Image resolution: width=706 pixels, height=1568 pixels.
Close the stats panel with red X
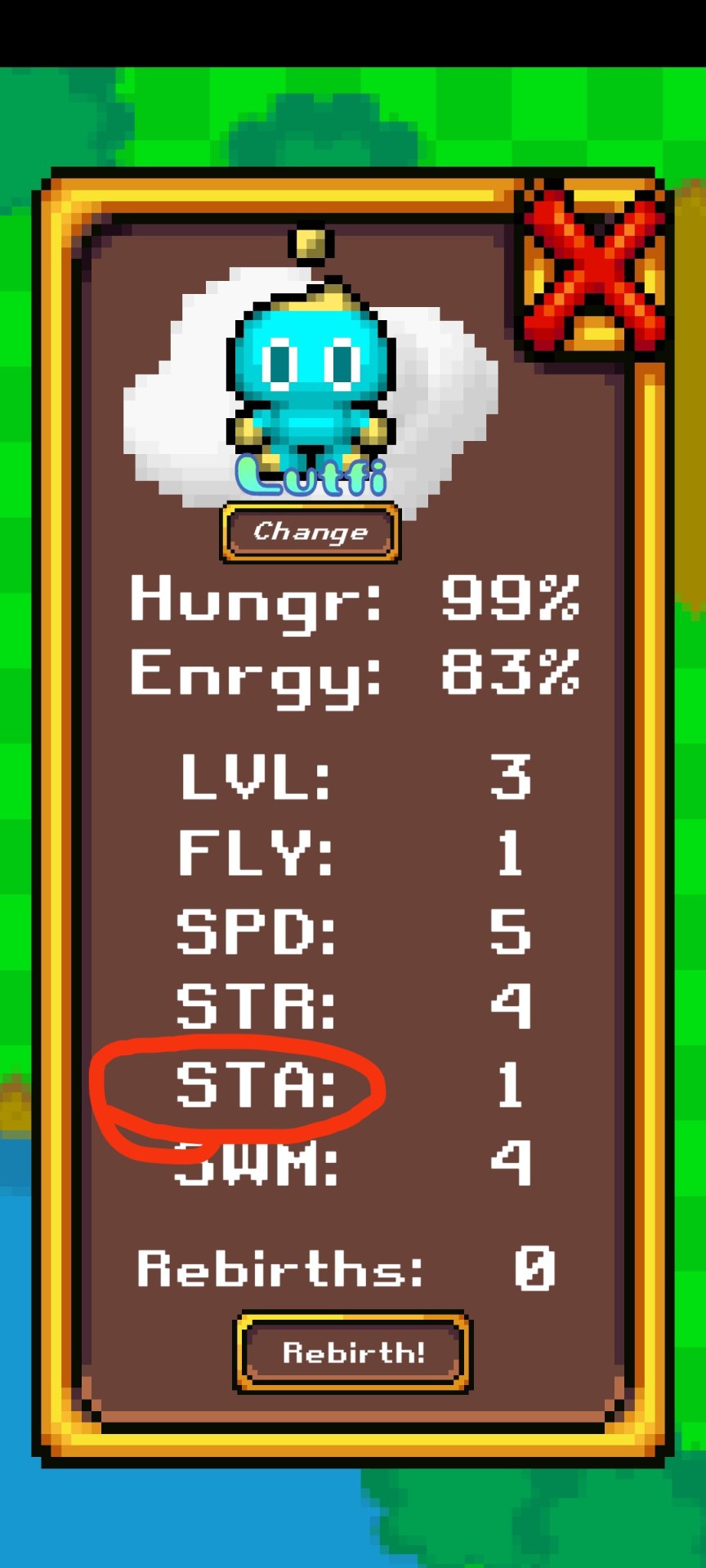[x=594, y=267]
